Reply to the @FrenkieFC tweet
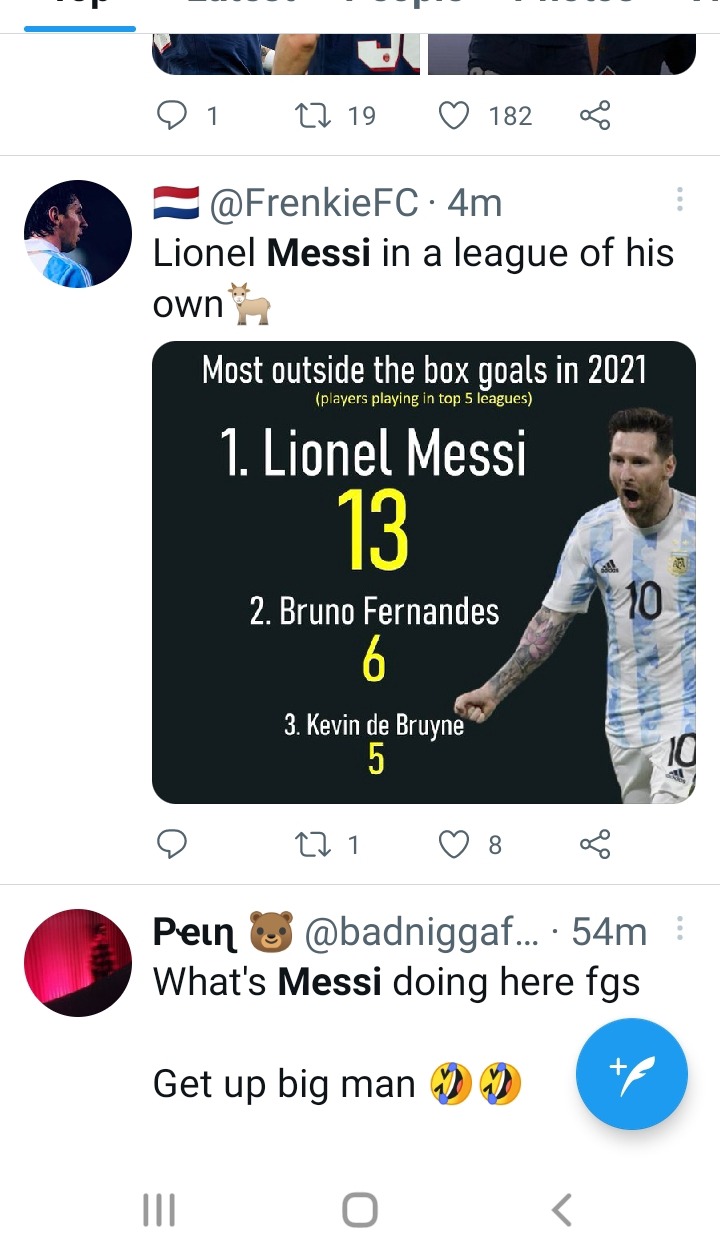The width and height of the screenshot is (720, 1258). pos(173,845)
